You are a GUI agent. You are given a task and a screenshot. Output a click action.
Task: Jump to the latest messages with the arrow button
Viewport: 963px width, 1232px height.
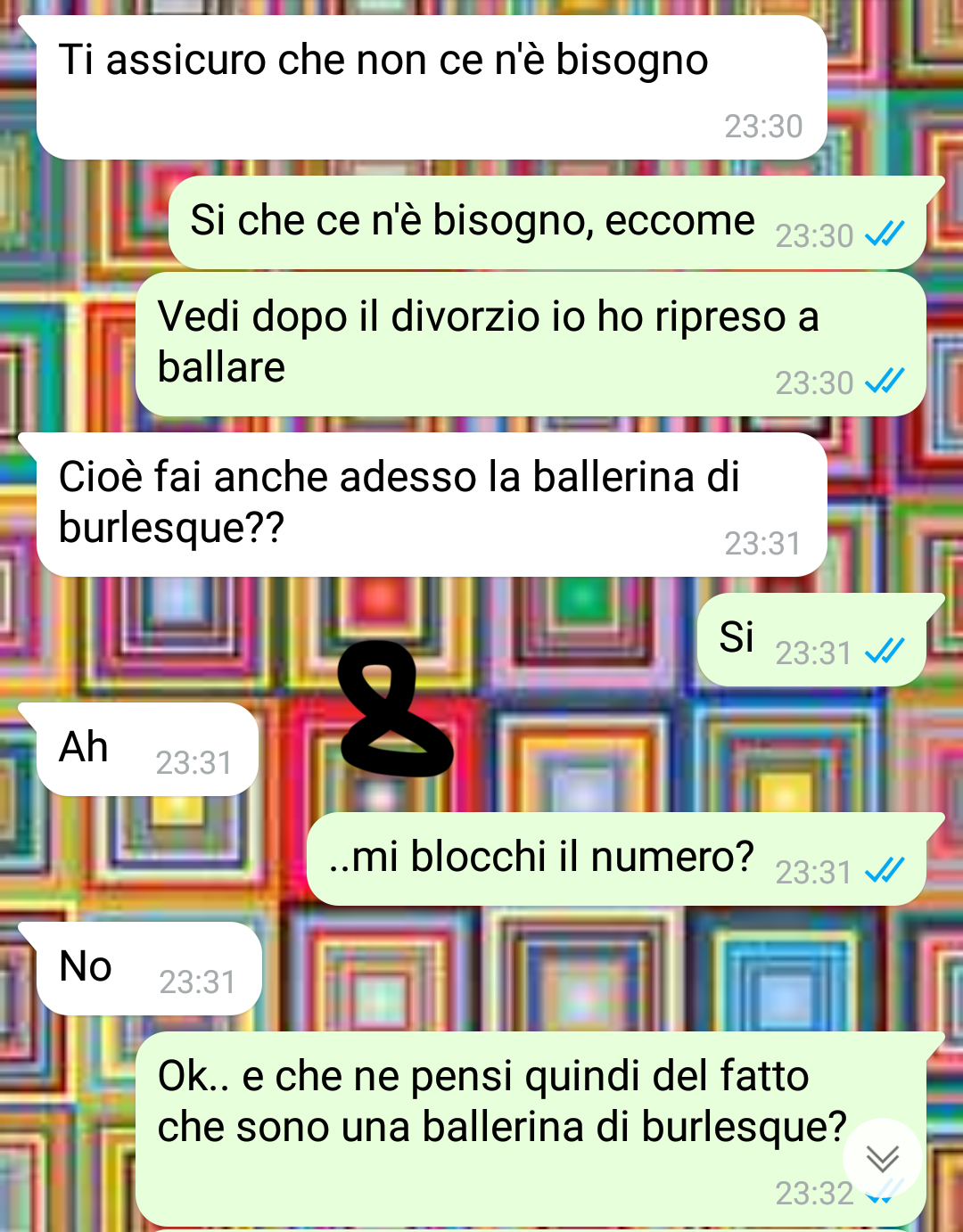tap(882, 1157)
